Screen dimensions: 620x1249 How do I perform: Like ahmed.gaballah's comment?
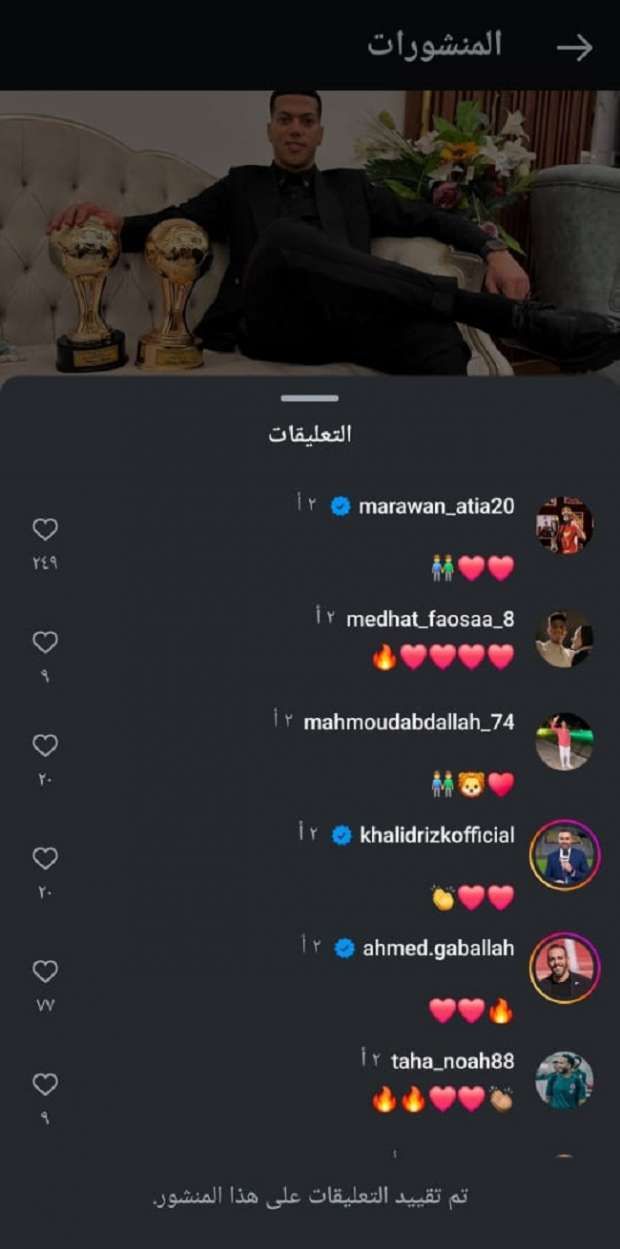pyautogui.click(x=45, y=972)
